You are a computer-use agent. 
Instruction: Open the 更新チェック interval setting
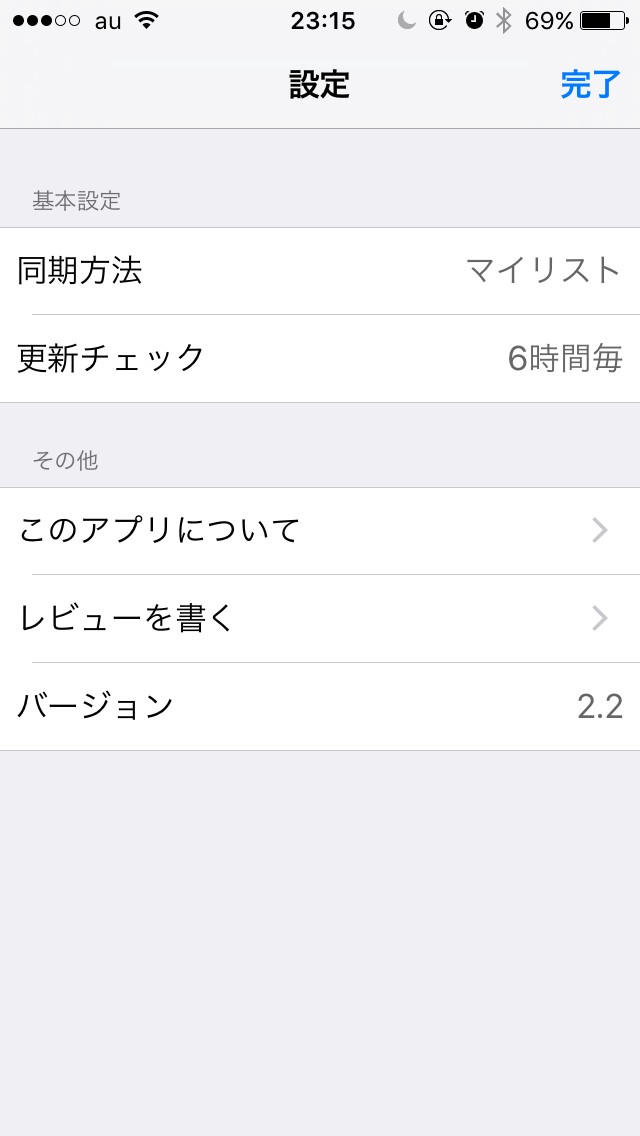point(320,358)
